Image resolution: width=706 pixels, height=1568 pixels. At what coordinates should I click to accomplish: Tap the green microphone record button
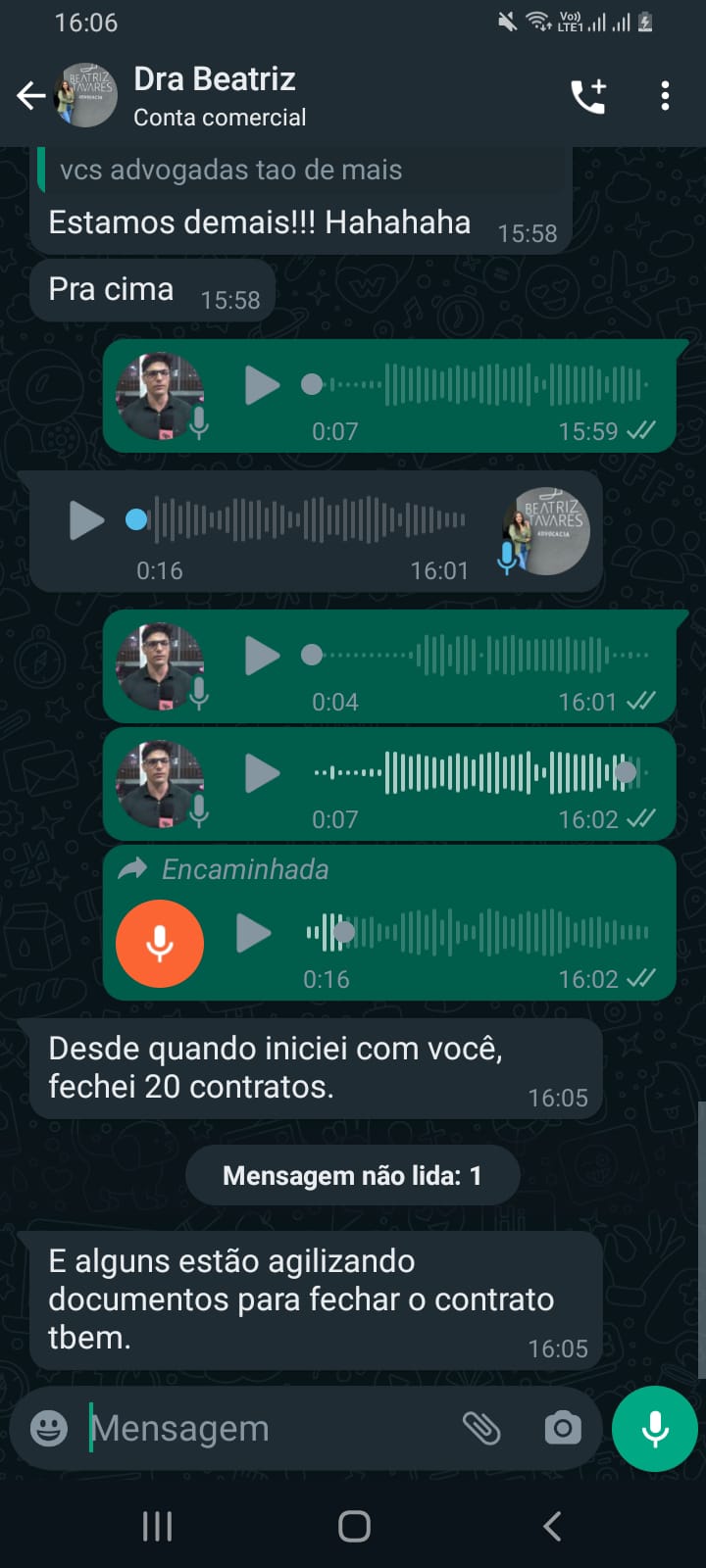point(654,1429)
